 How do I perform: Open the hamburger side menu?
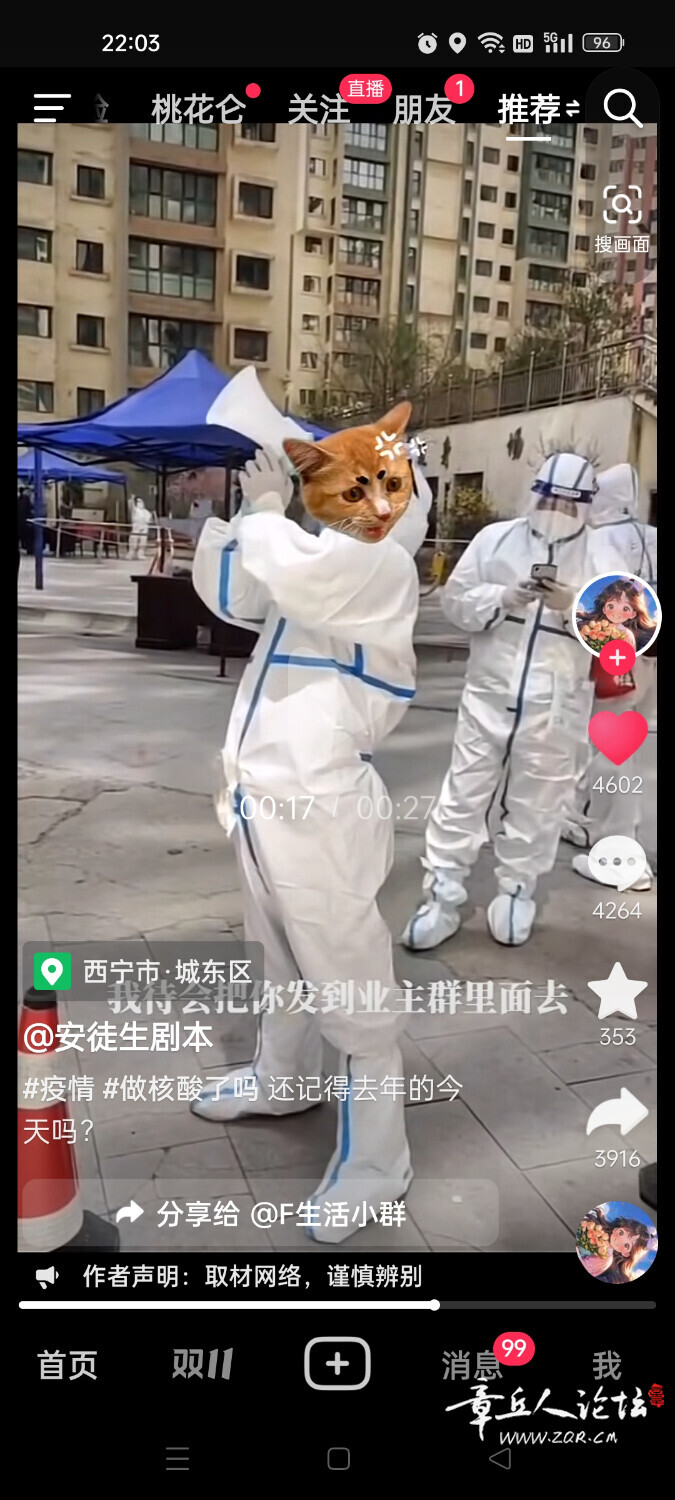pyautogui.click(x=51, y=108)
